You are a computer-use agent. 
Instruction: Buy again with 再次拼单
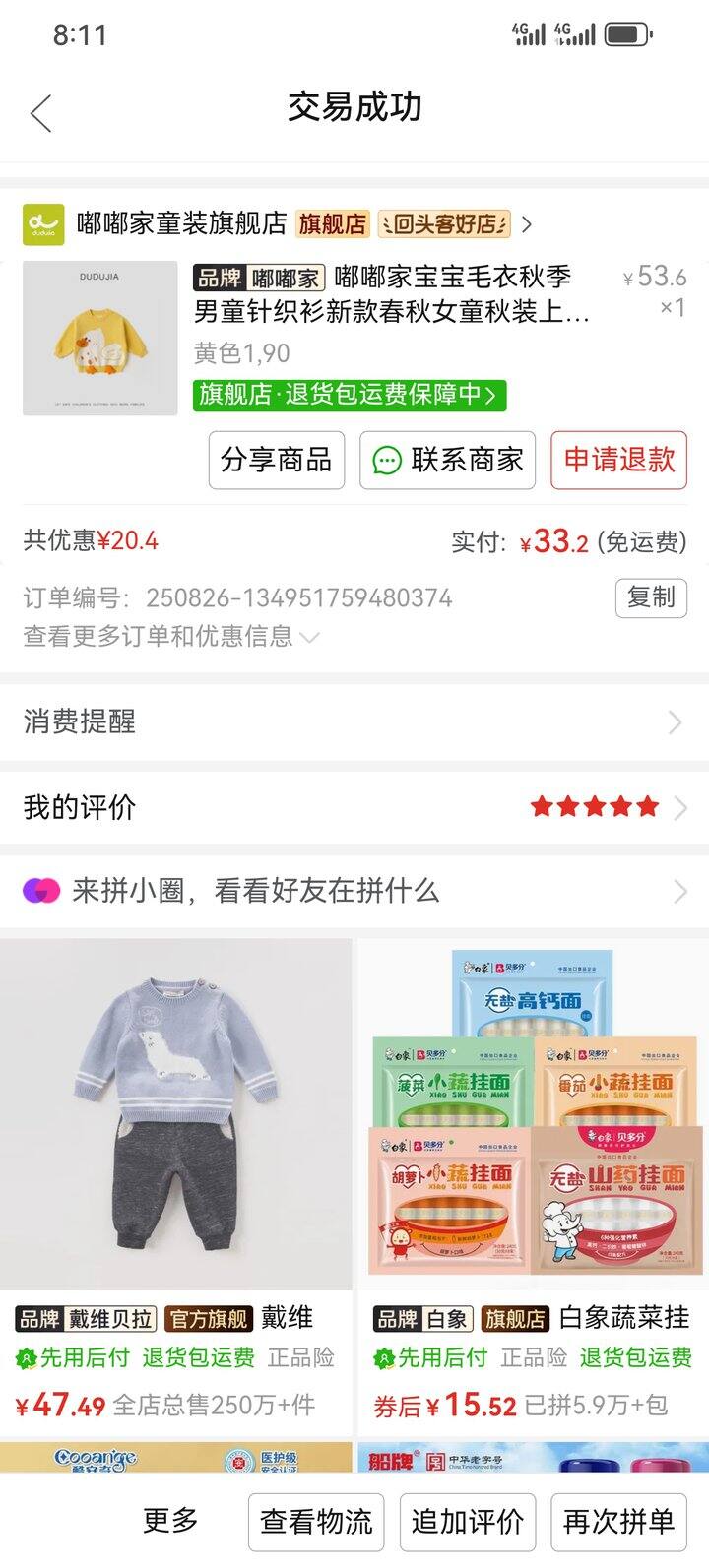[618, 1522]
